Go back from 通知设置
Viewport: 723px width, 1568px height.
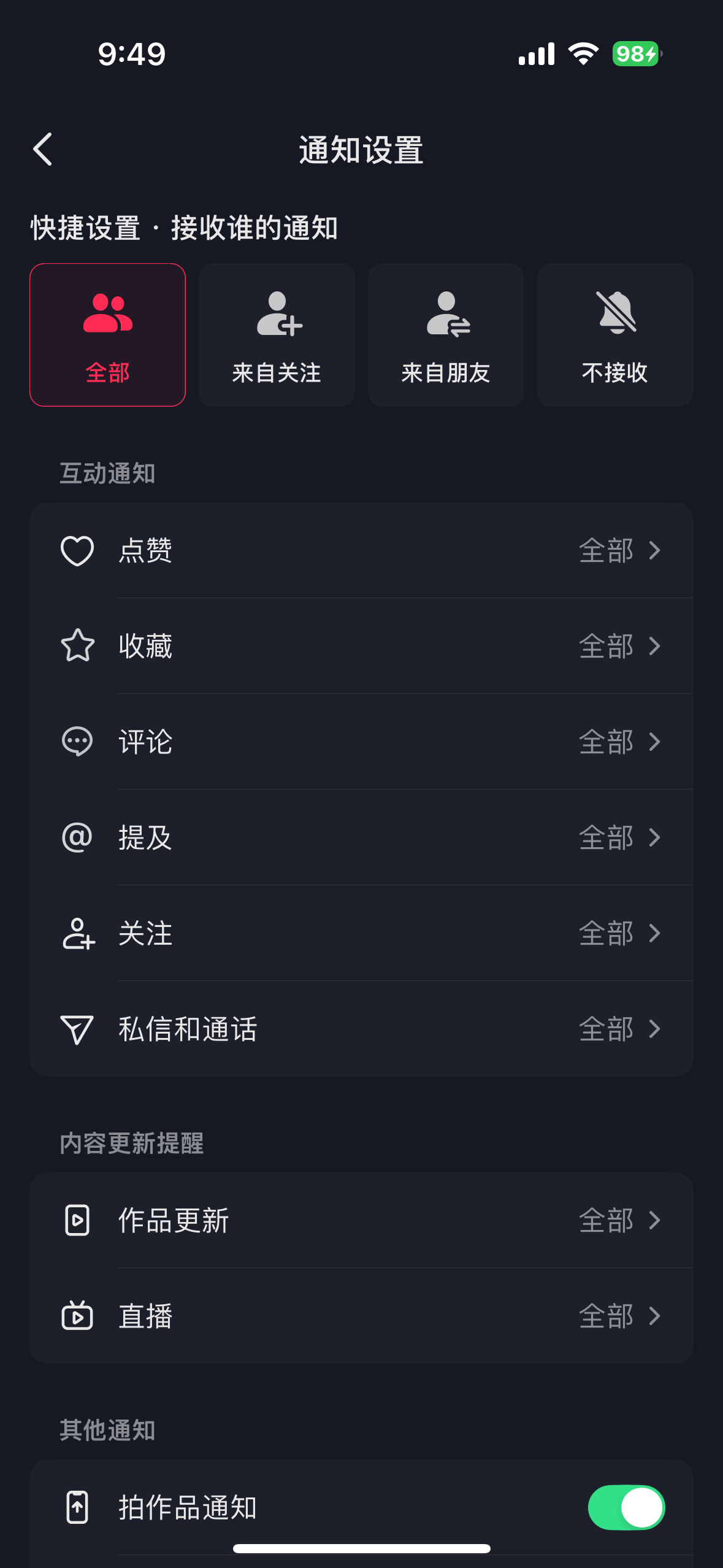43,150
